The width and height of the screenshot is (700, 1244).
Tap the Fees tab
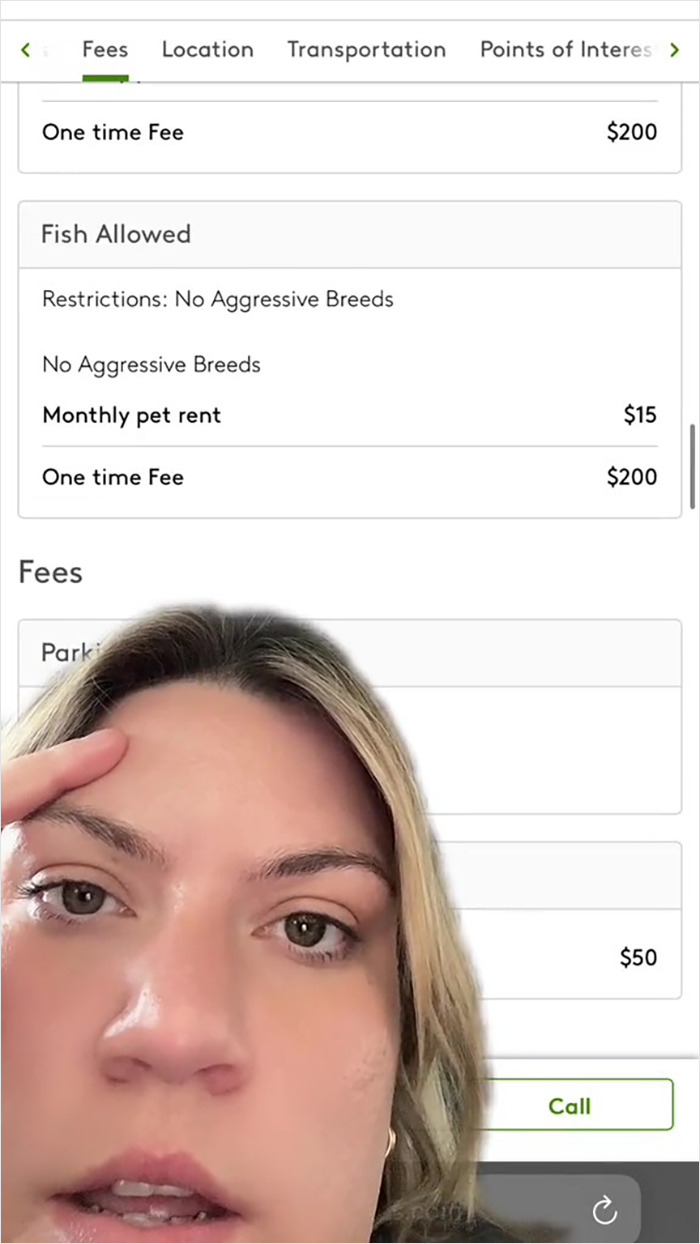click(105, 50)
